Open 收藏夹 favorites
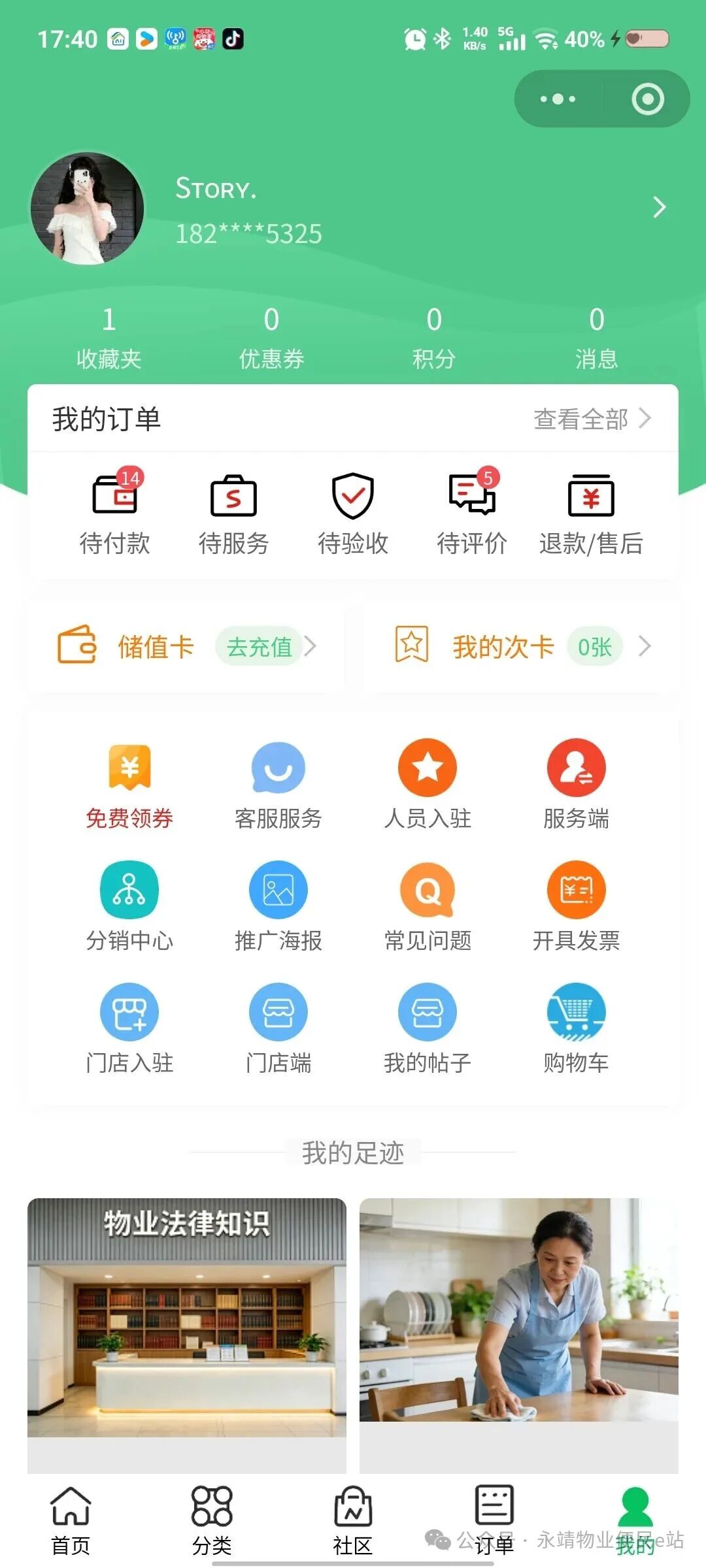 point(109,338)
